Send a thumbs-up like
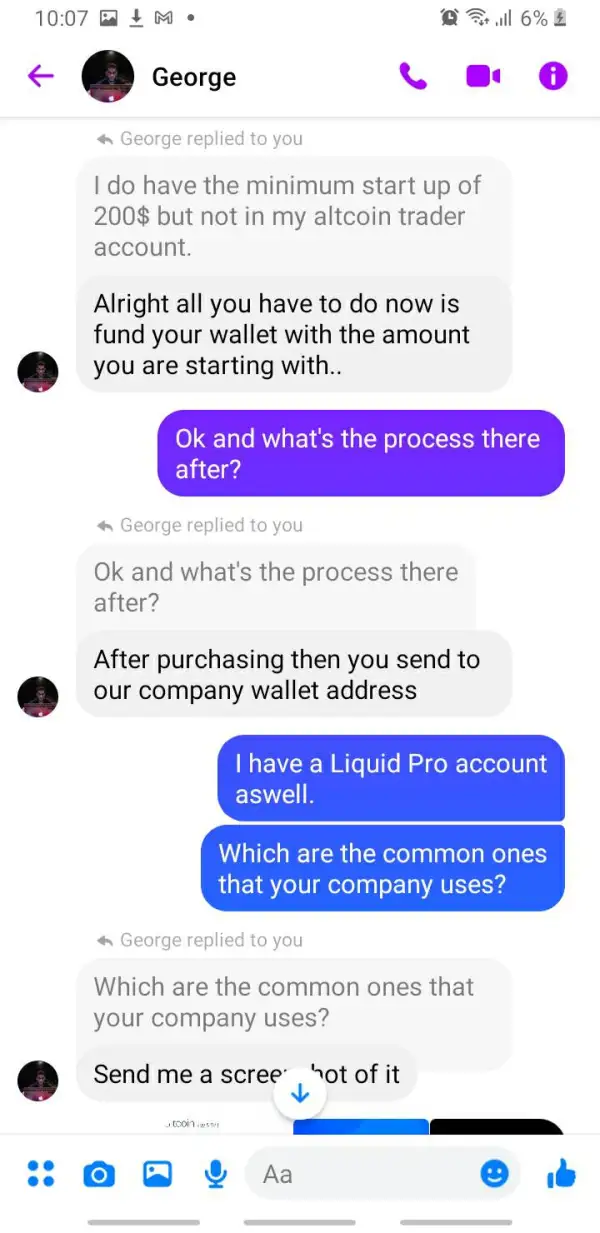Viewport: 600px width, 1233px height. 562,1173
